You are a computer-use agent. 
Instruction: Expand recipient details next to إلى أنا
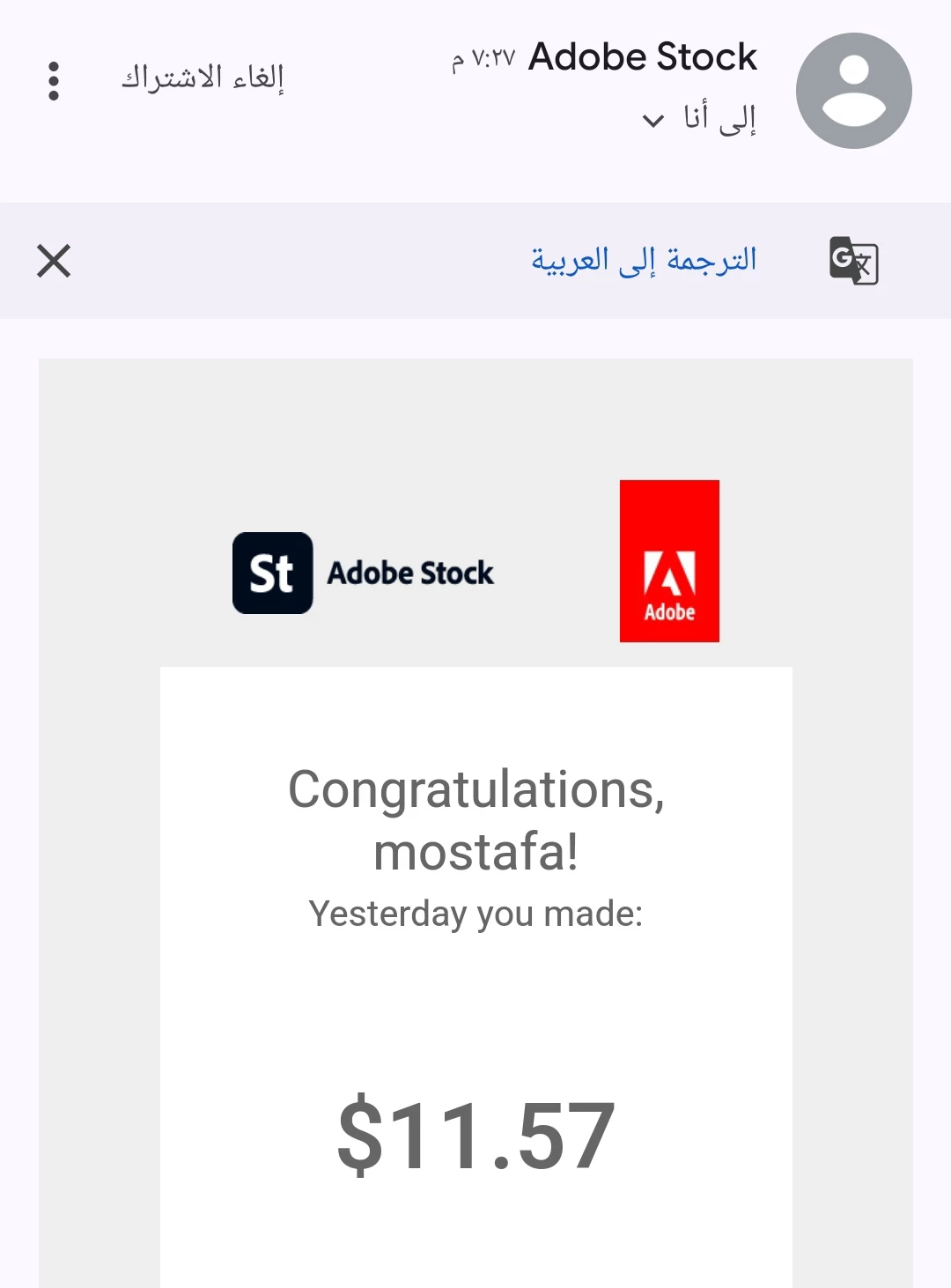point(653,120)
